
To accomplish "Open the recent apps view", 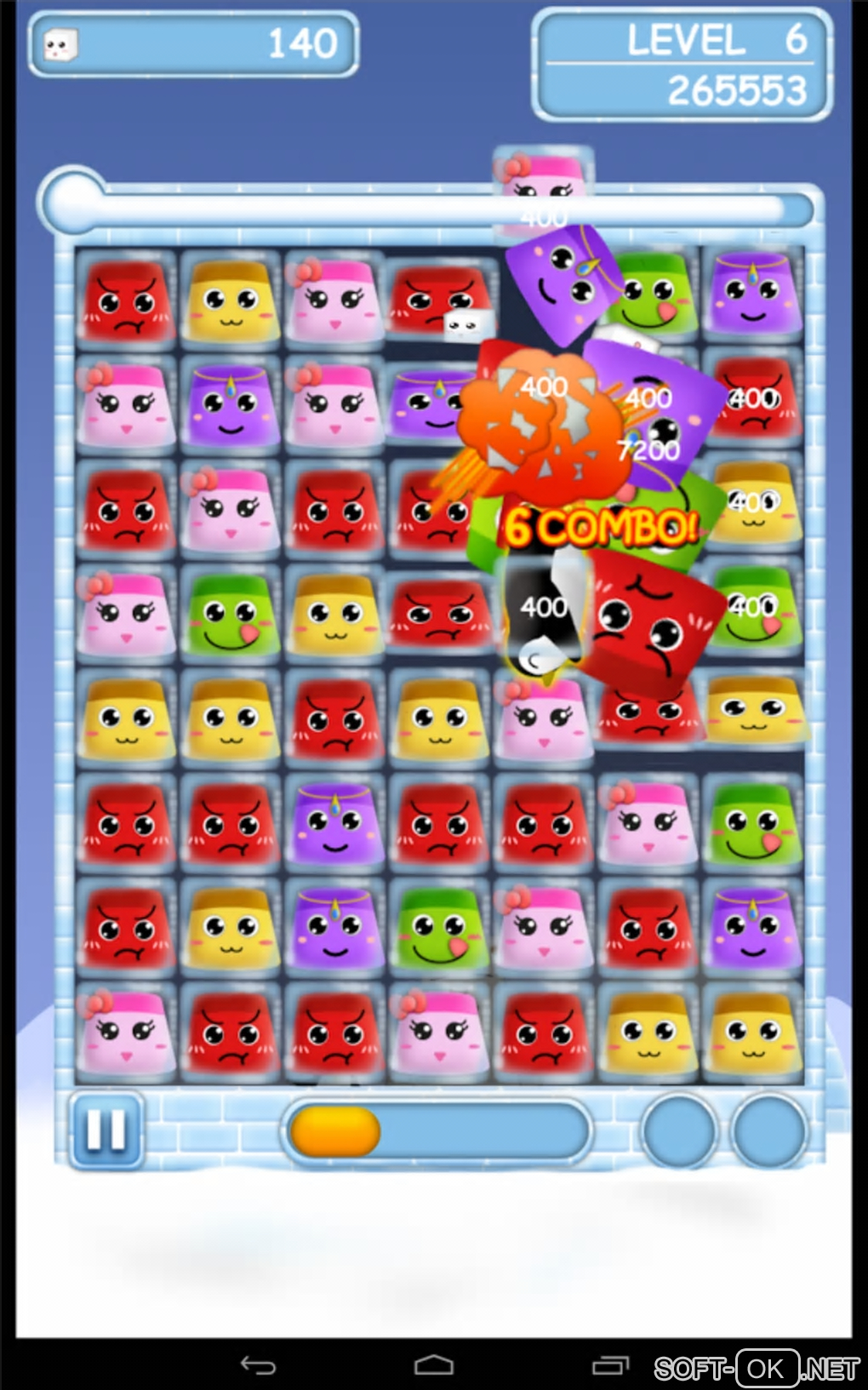I will coord(609,1364).
